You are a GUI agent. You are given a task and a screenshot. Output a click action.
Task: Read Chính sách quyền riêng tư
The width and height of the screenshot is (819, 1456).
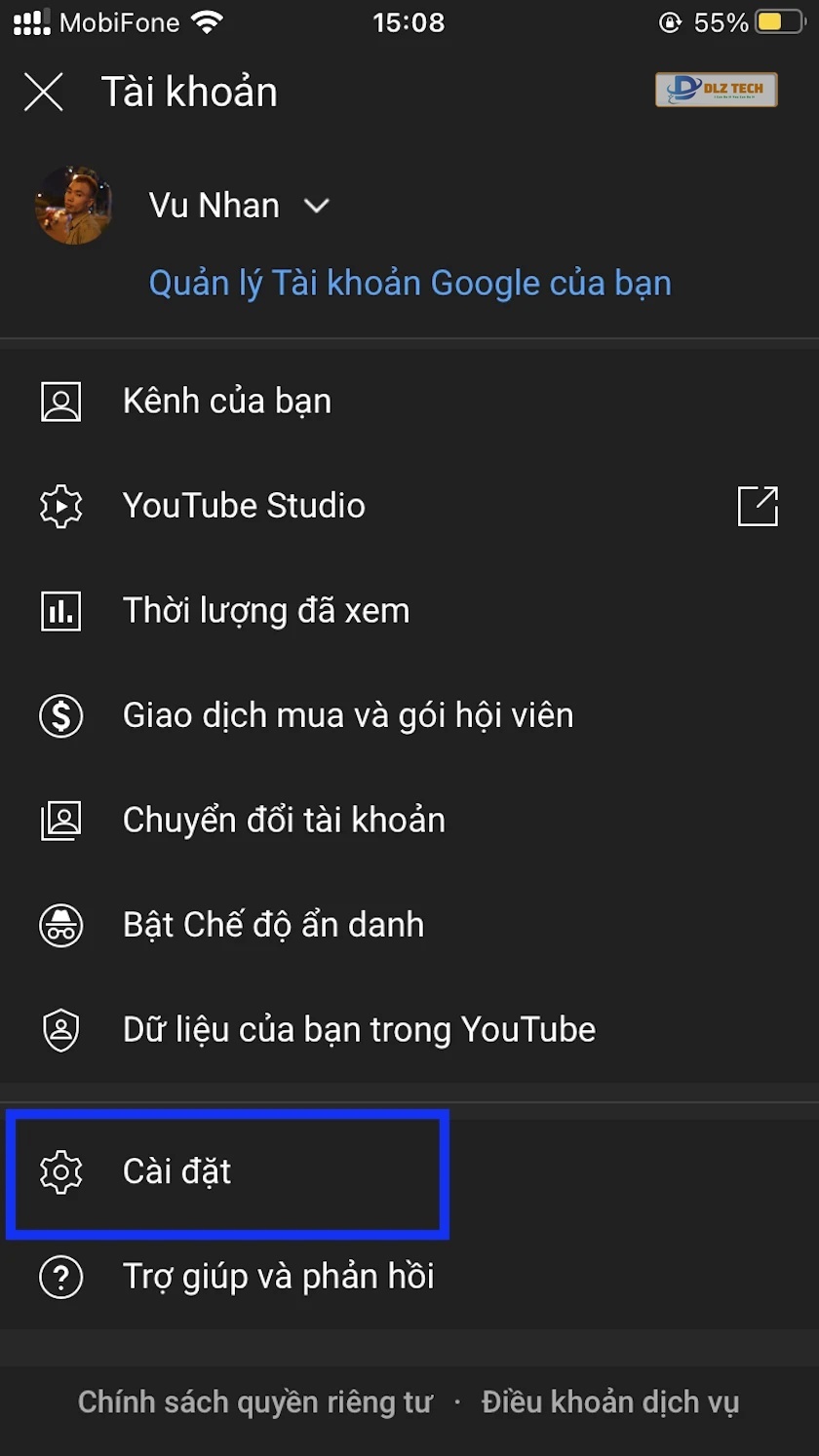click(x=254, y=1402)
